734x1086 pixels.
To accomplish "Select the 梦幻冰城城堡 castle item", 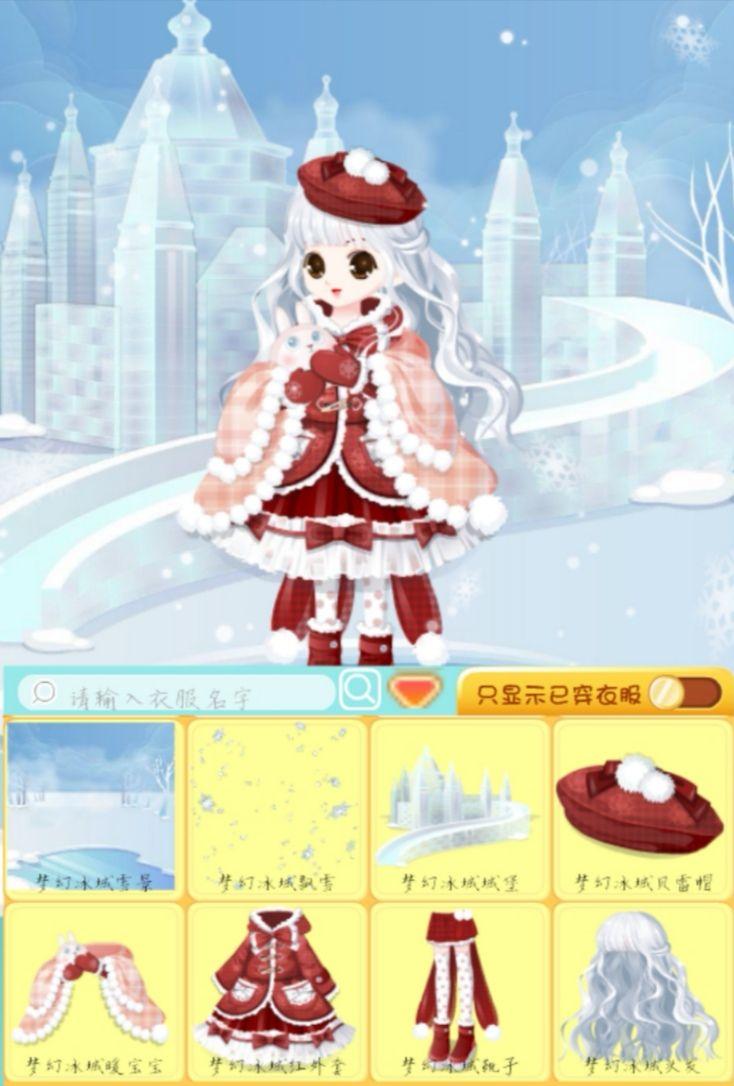I will point(459,806).
